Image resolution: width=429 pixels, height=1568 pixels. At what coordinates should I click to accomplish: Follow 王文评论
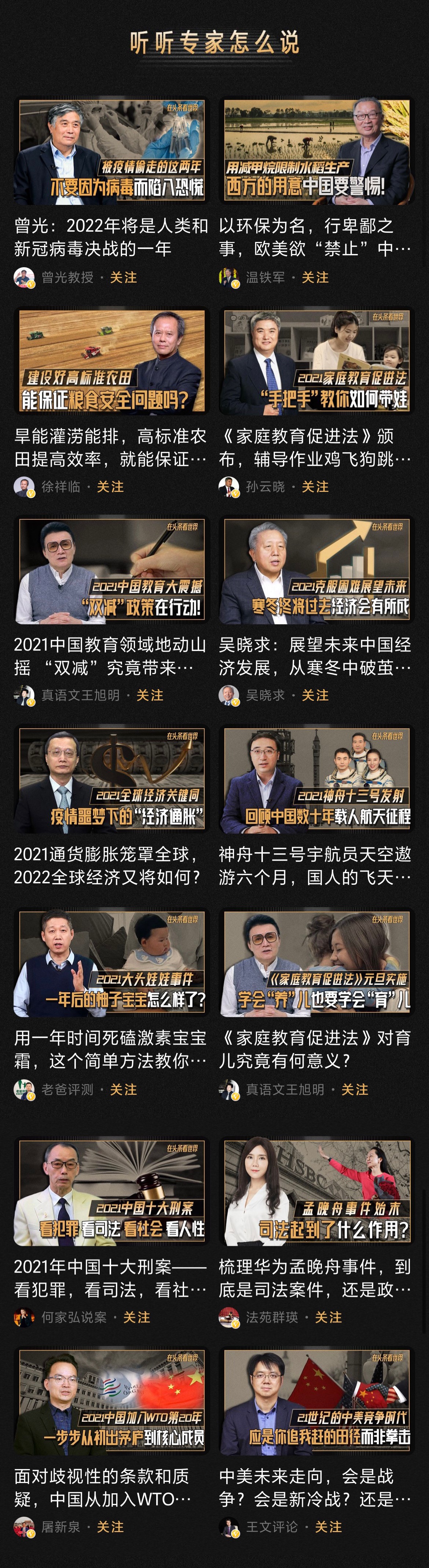329,1527
